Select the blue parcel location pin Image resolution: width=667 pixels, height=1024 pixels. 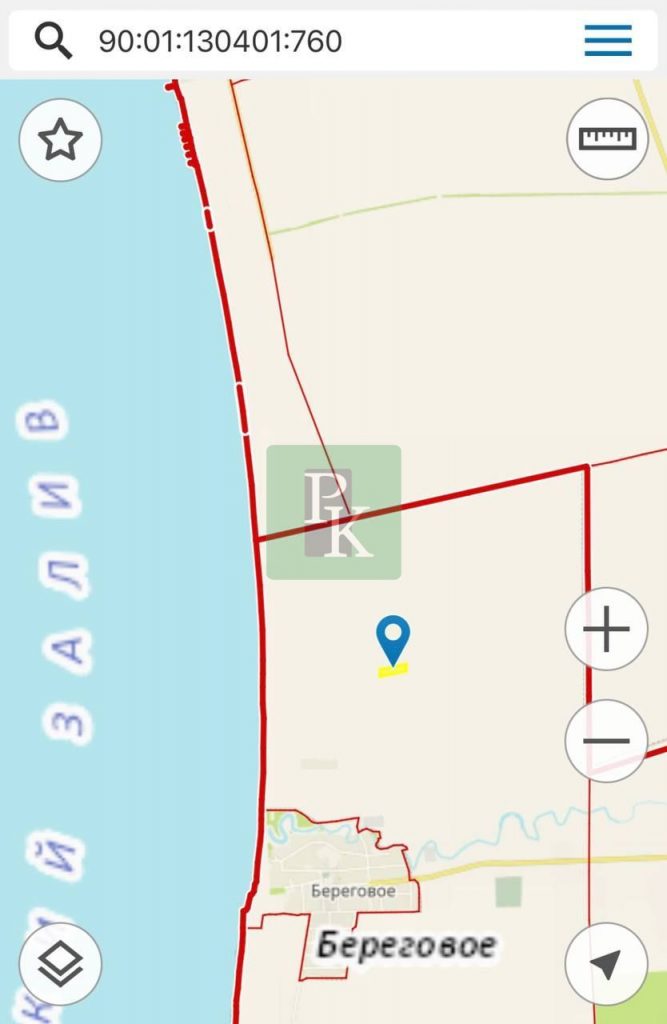coord(393,638)
